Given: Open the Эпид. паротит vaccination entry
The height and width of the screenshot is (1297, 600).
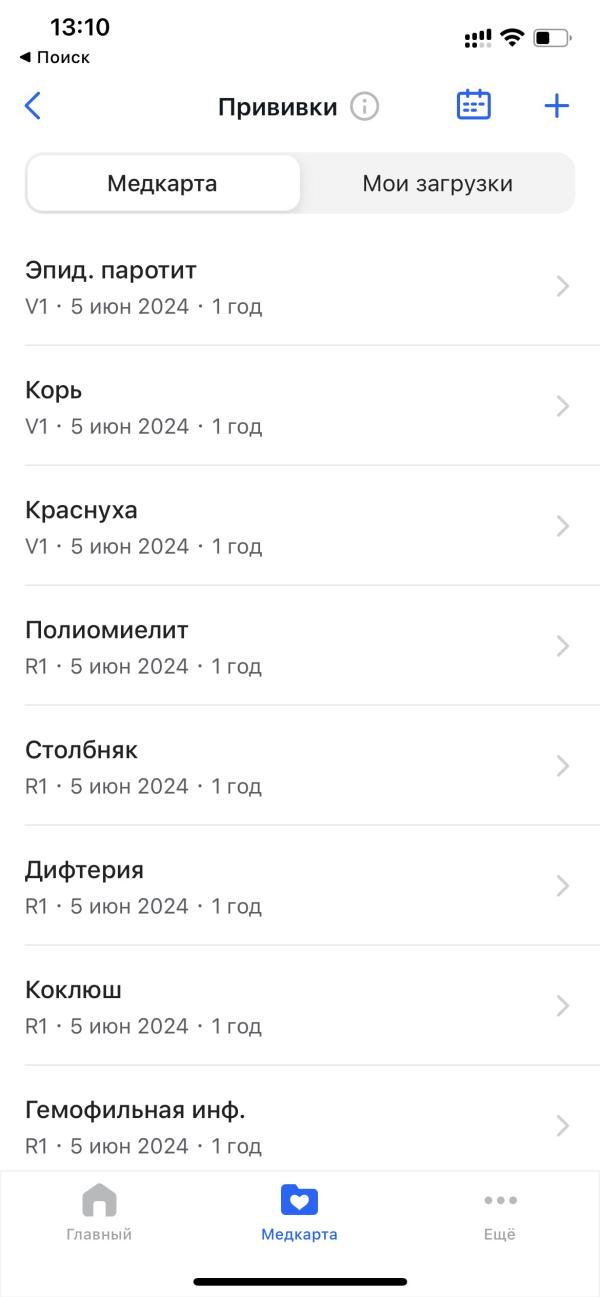Looking at the screenshot, I should 300,286.
